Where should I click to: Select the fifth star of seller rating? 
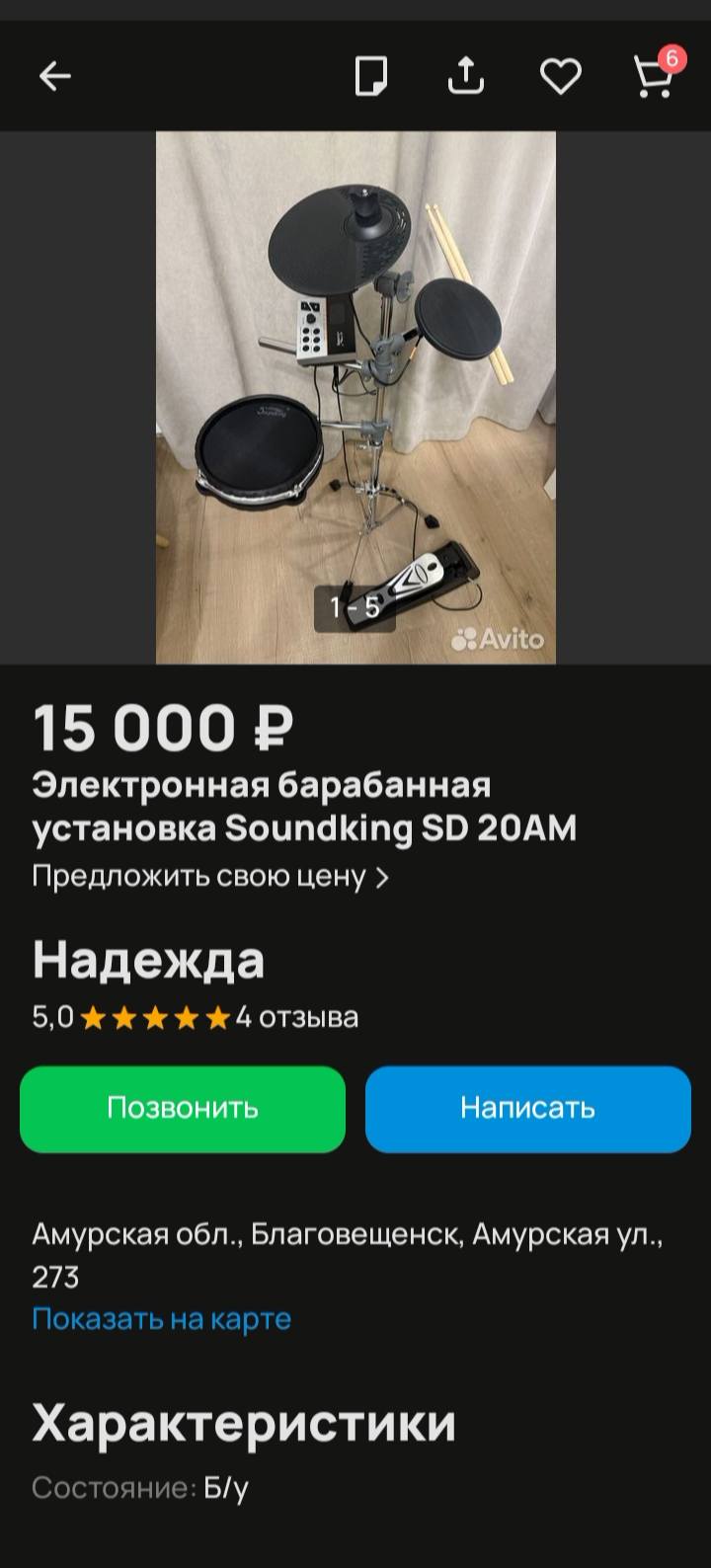217,1017
